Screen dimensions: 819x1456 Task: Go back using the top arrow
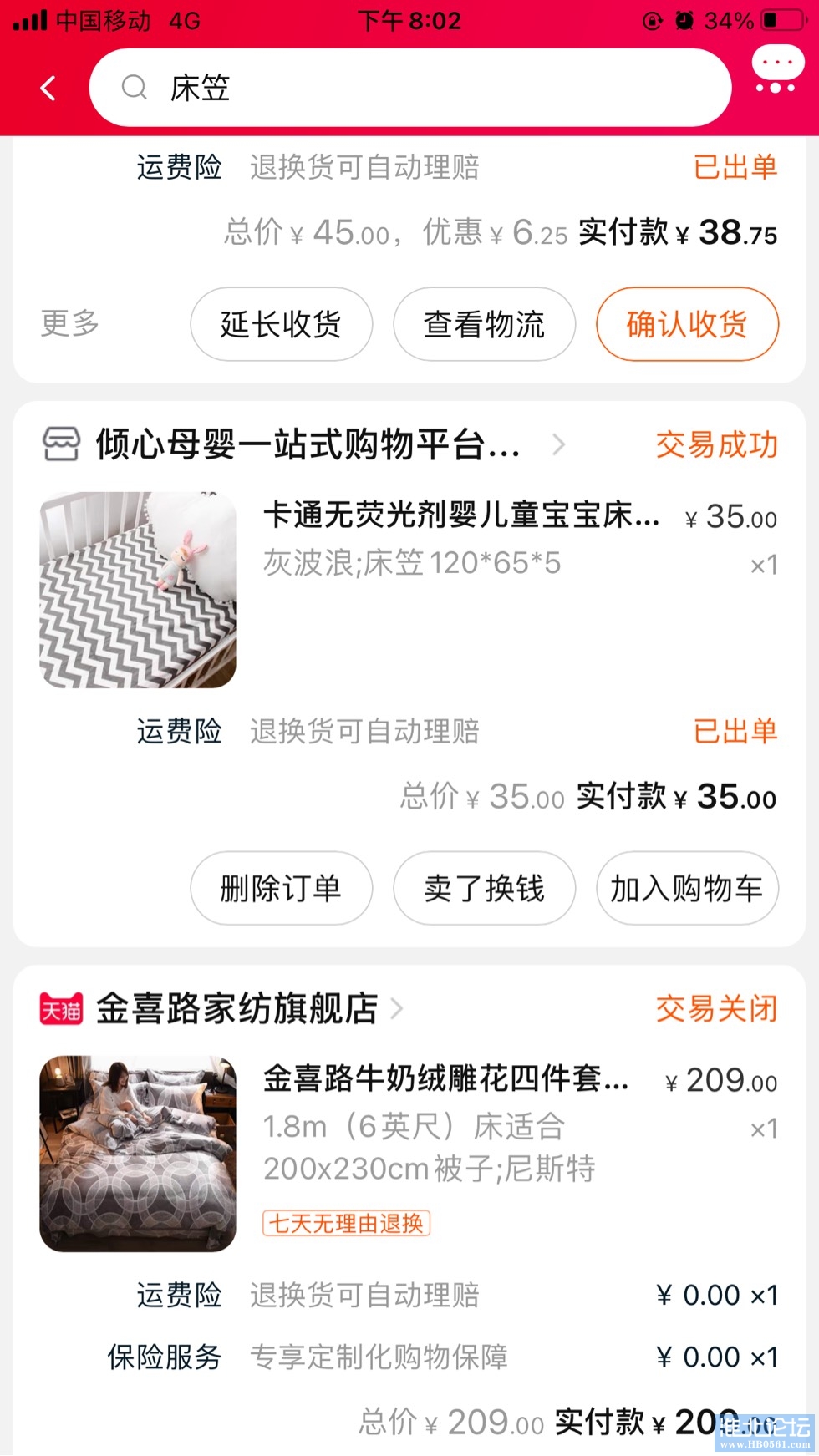tap(48, 88)
